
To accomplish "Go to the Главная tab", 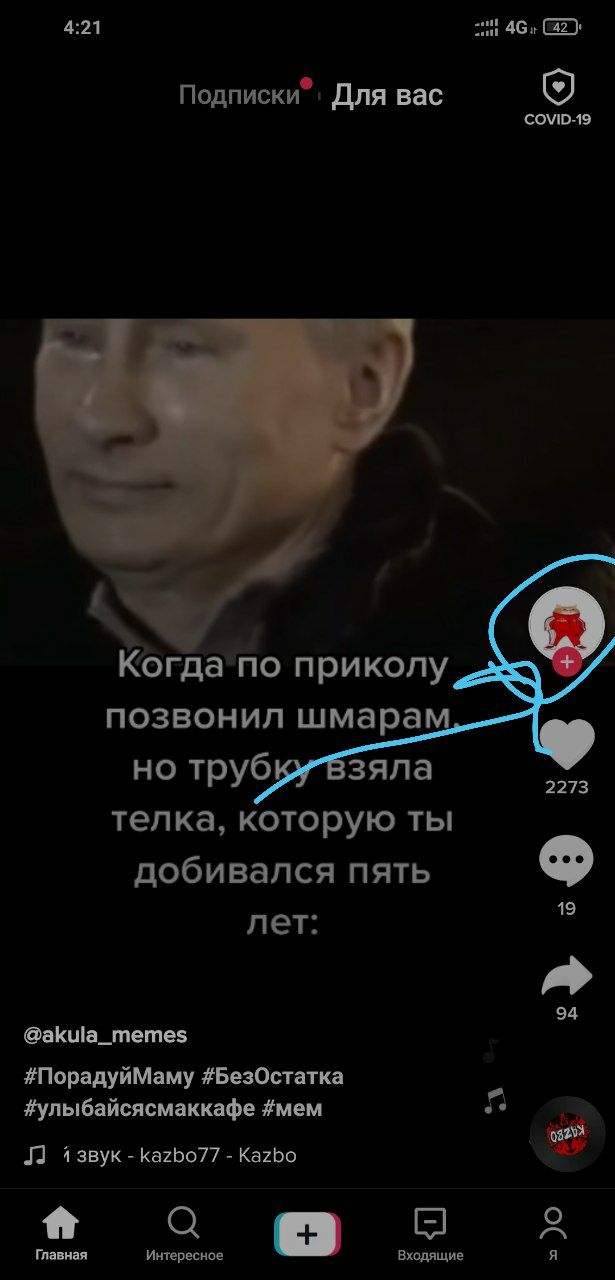I will pyautogui.click(x=61, y=1232).
